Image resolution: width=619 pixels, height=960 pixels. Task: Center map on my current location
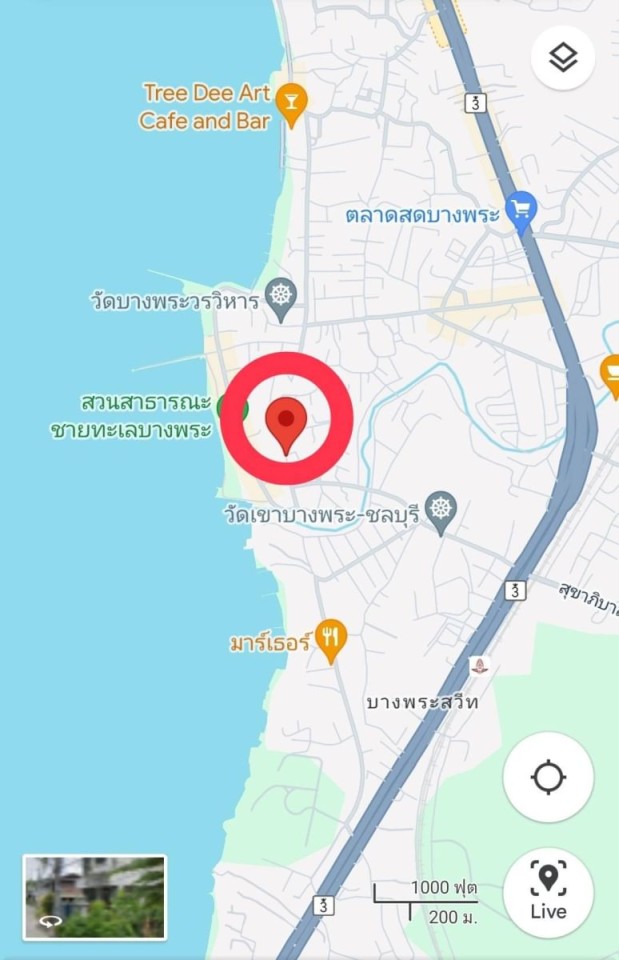tap(548, 777)
